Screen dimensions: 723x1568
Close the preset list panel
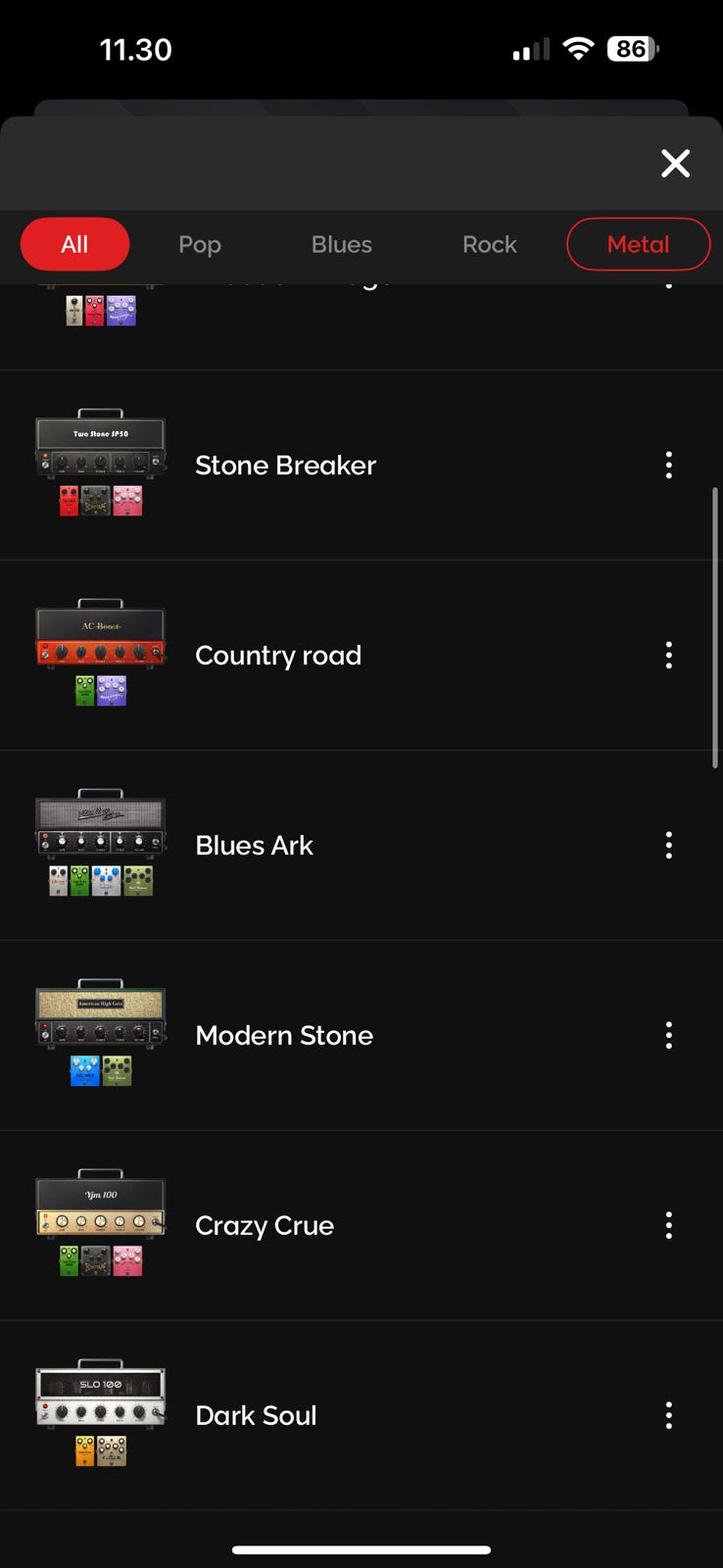[675, 163]
